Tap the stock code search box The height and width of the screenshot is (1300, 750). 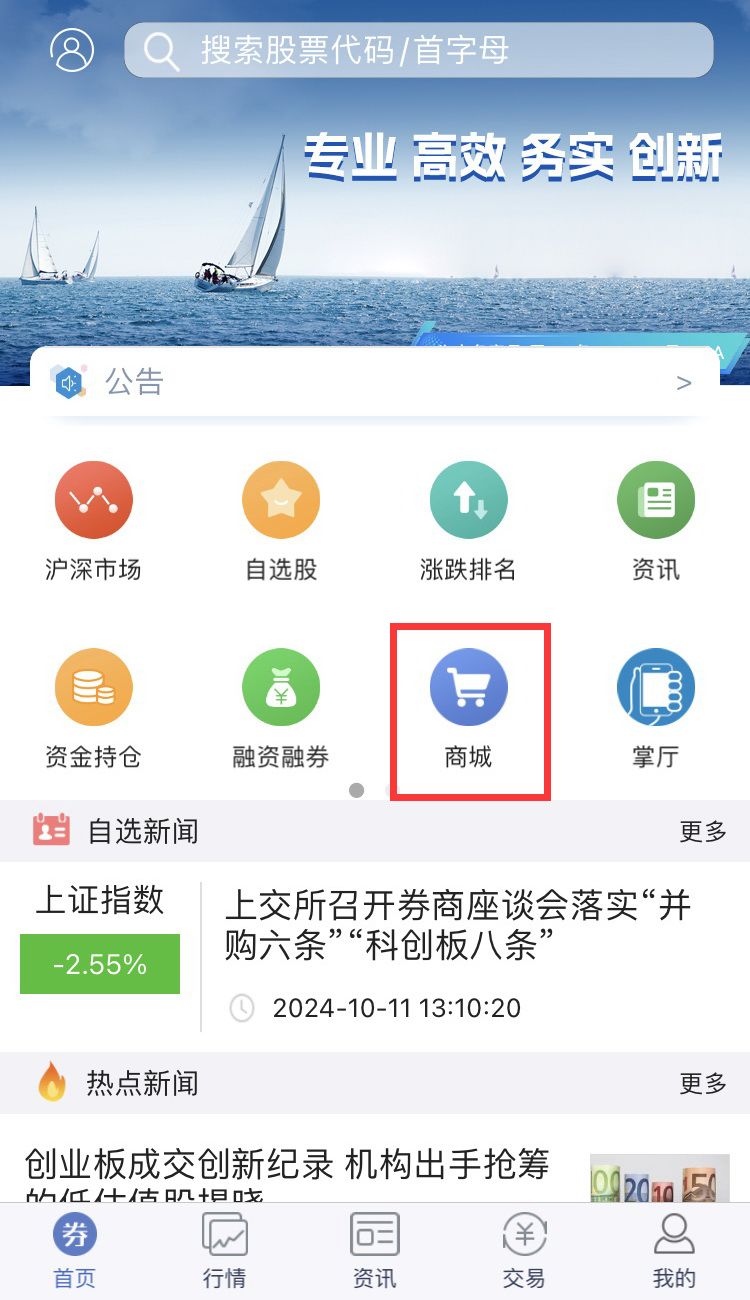(x=418, y=50)
